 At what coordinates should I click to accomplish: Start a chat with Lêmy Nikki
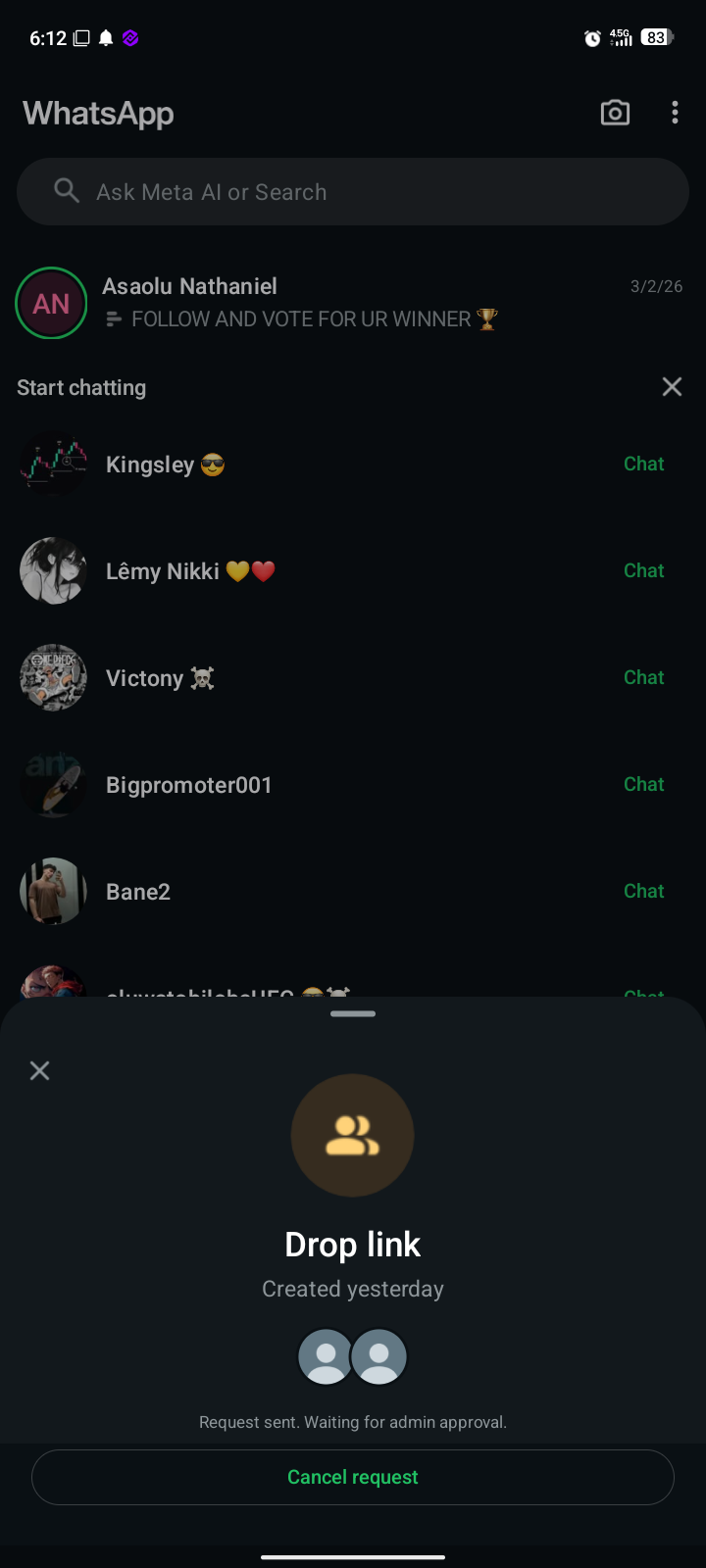[643, 571]
